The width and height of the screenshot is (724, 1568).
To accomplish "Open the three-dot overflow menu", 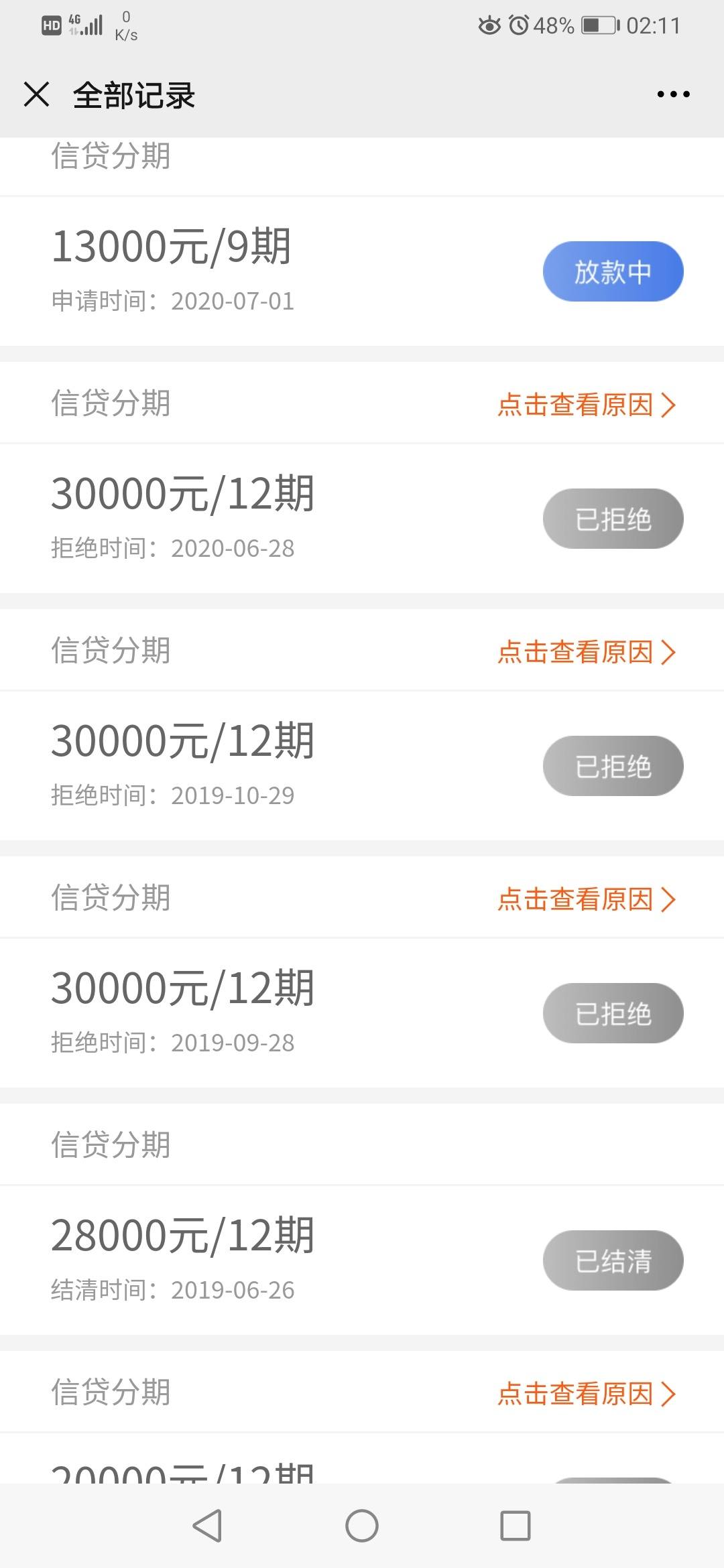I will [x=673, y=94].
